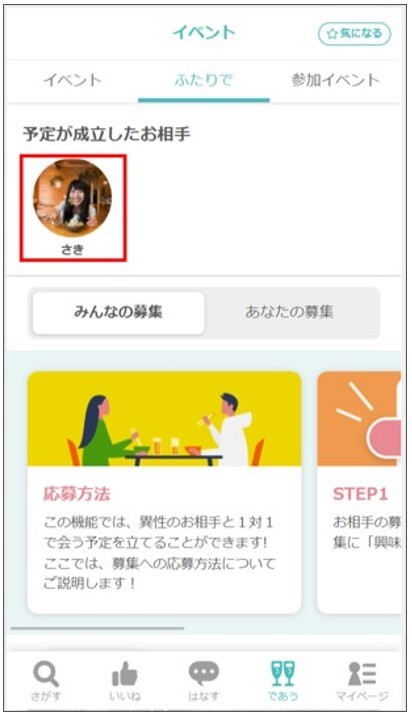412x715 pixels.
Task: Tap the 気になる star button
Action: 354,34
